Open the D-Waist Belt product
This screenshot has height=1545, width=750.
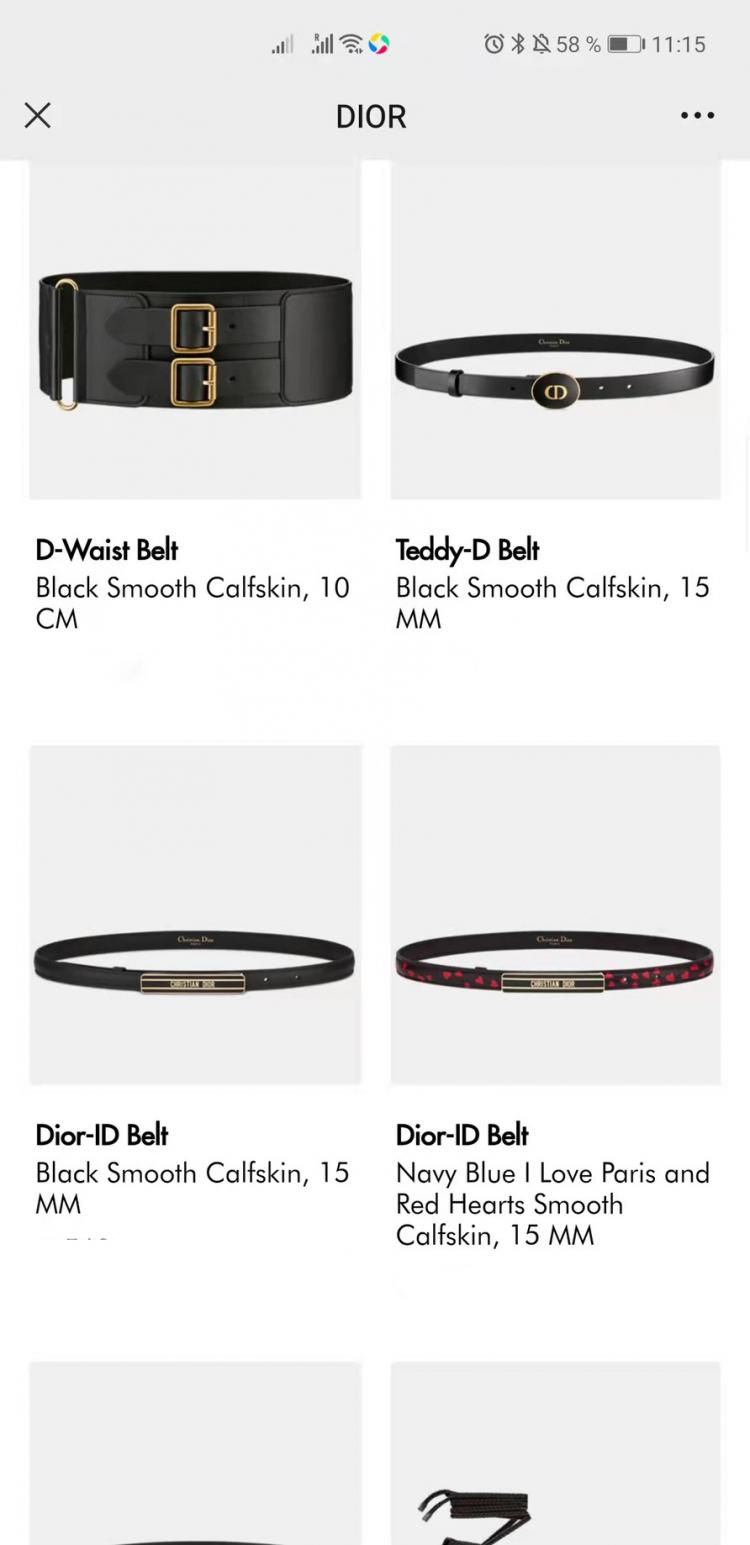point(195,340)
